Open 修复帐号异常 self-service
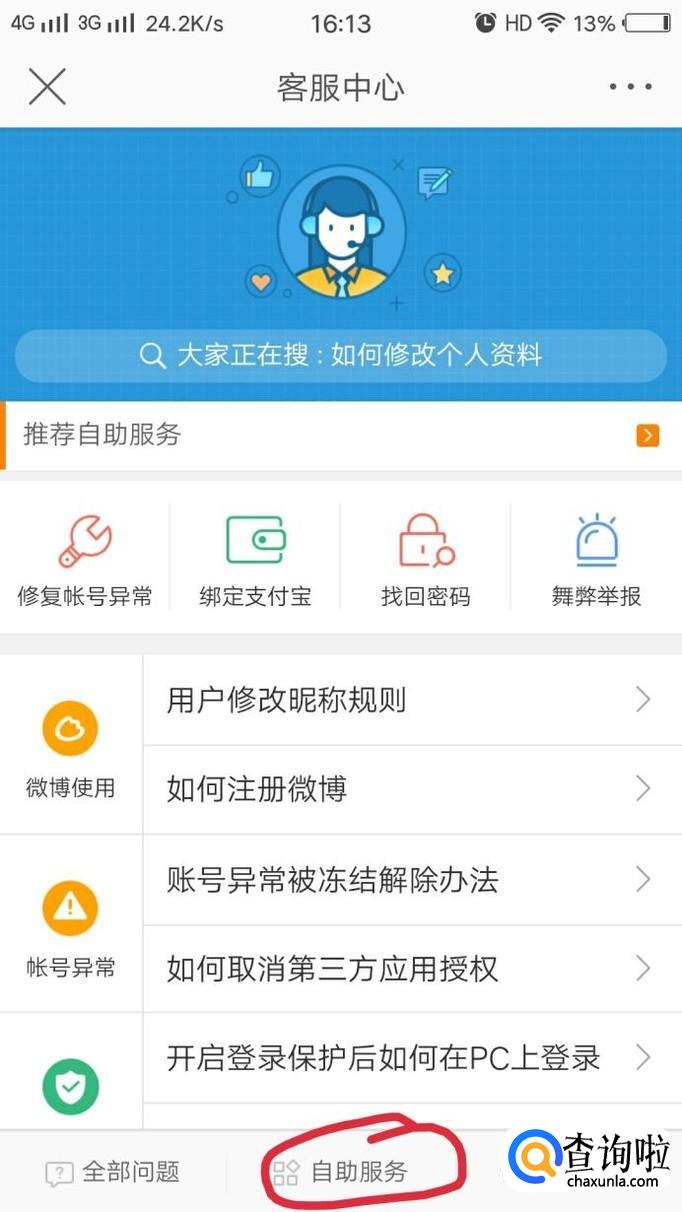 85,560
